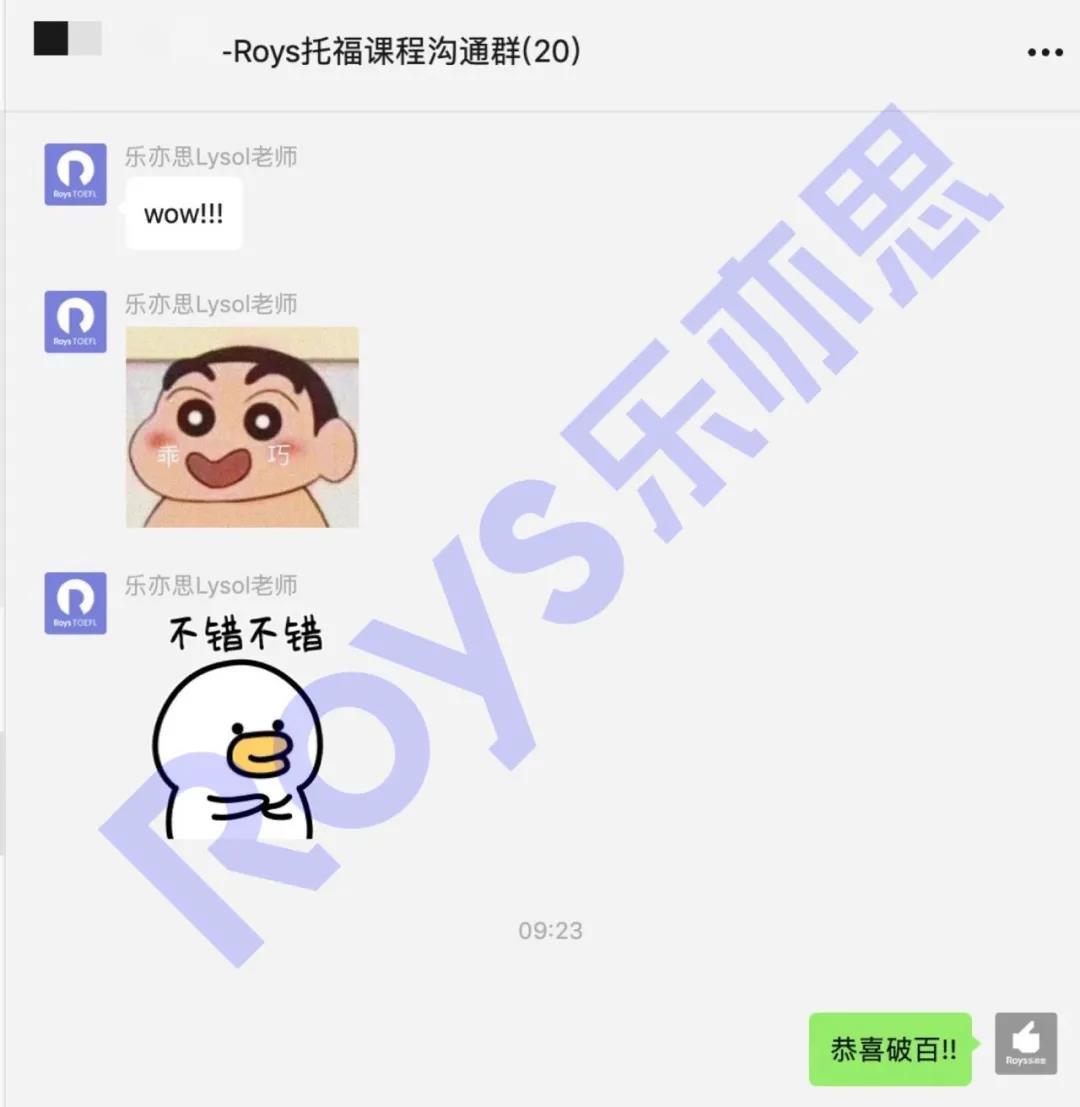Open your own thumbs-up avatar profile
Viewport: 1080px width, 1107px height.
coord(1025,1044)
